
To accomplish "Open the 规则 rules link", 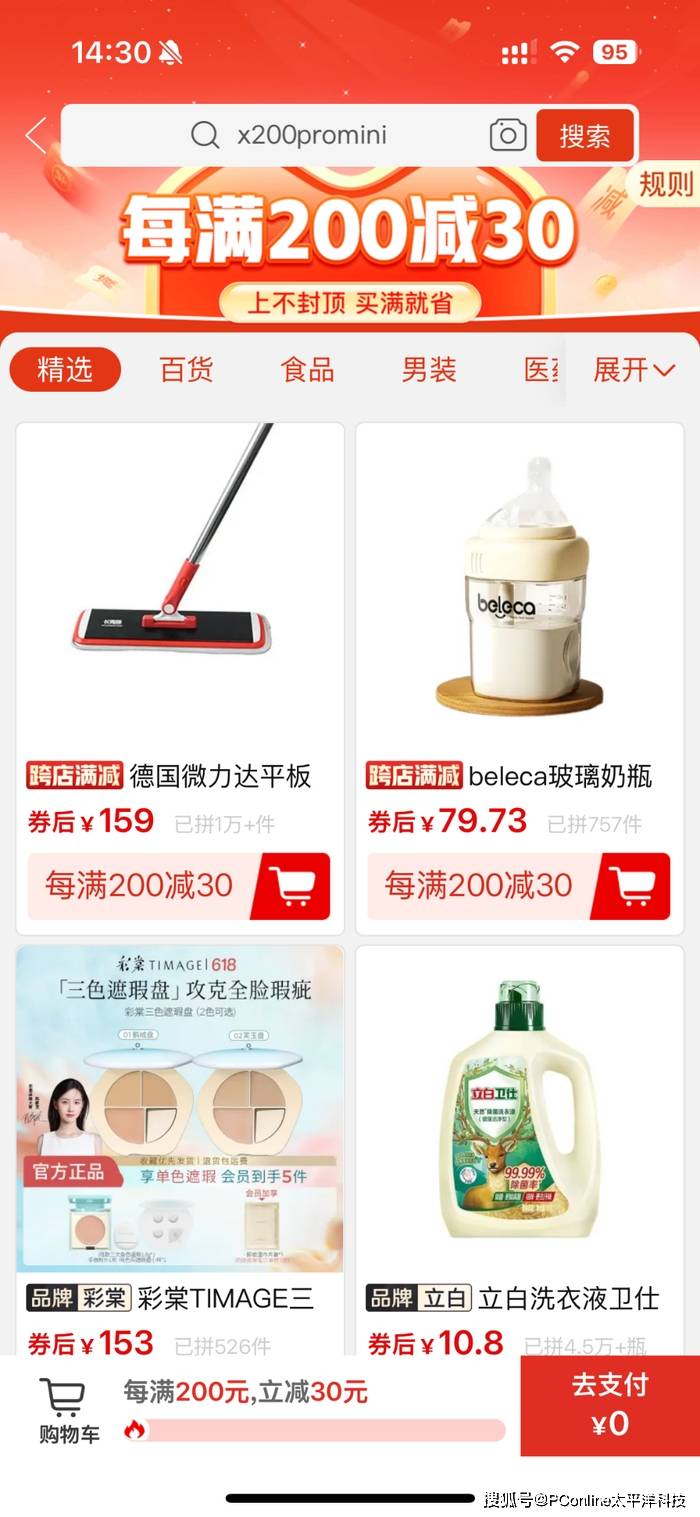I will 665,184.
